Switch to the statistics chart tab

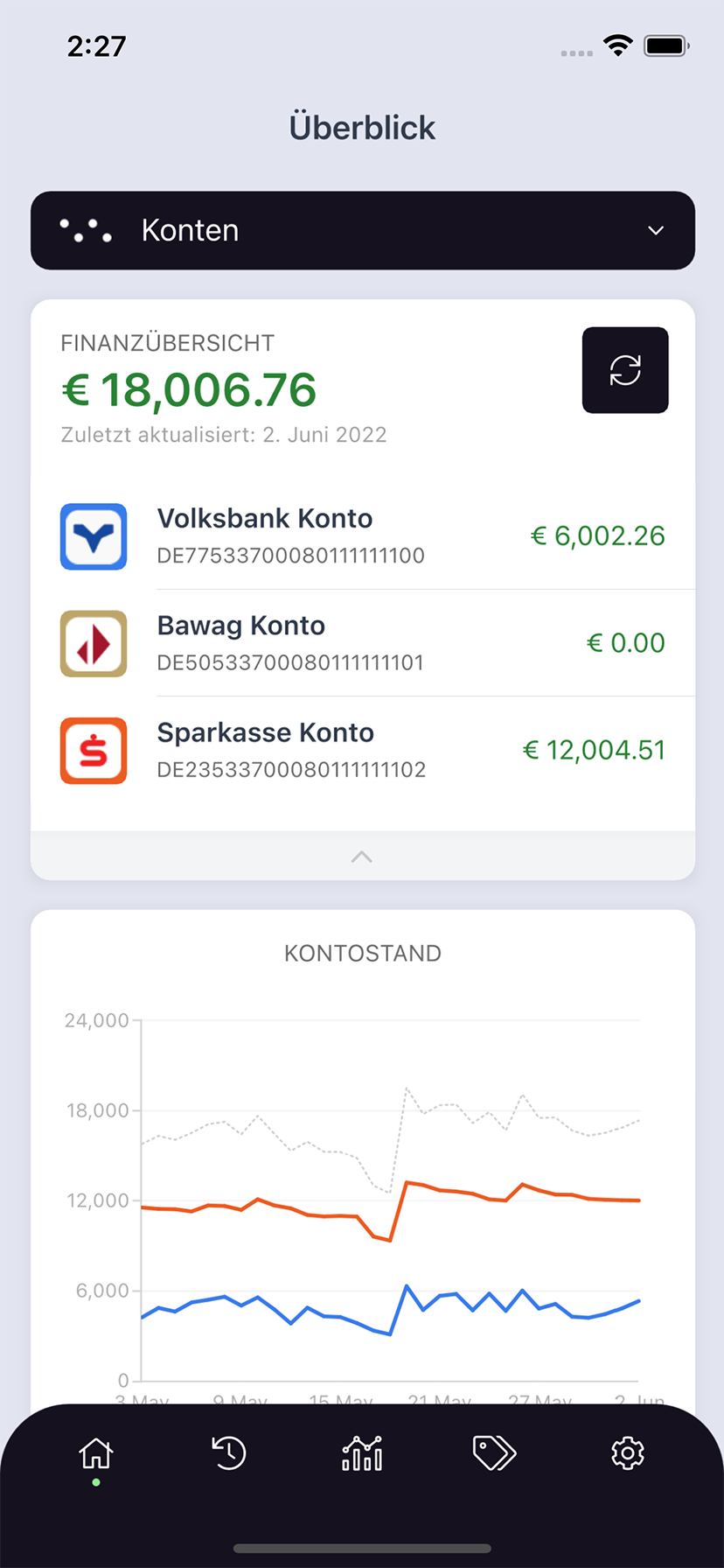[x=362, y=1453]
